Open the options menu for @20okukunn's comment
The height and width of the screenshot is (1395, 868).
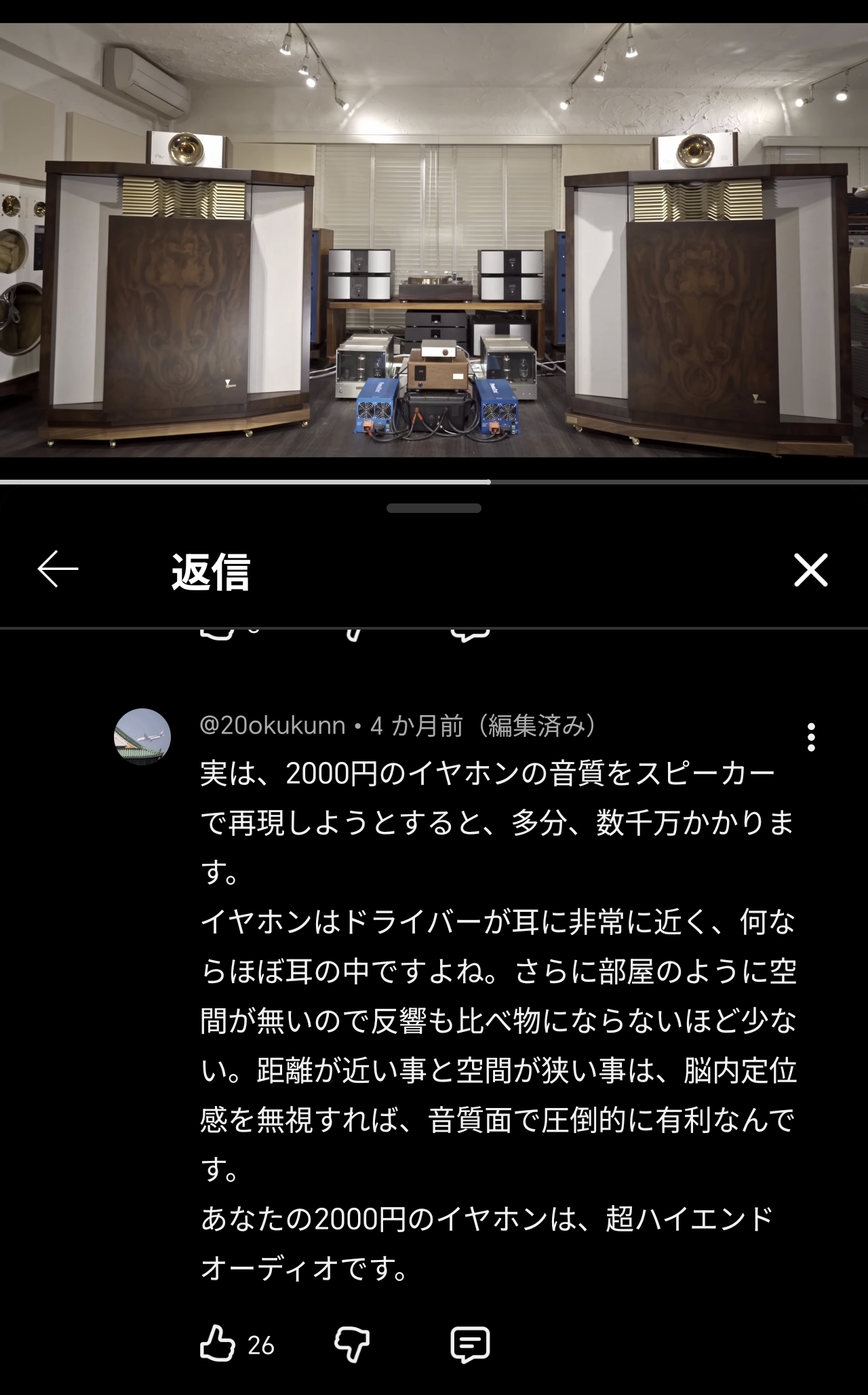coord(810,737)
